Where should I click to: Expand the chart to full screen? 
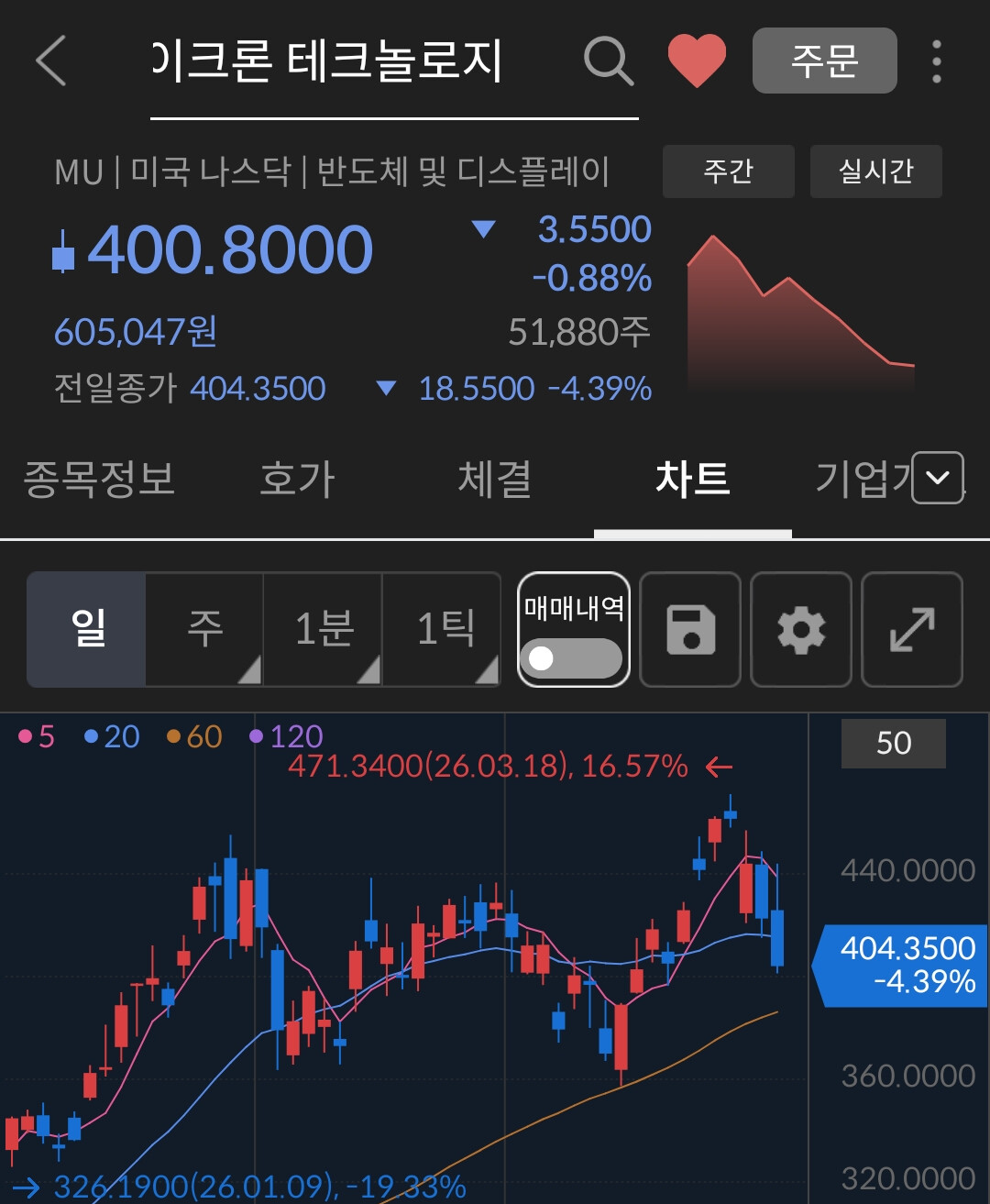pos(912,629)
